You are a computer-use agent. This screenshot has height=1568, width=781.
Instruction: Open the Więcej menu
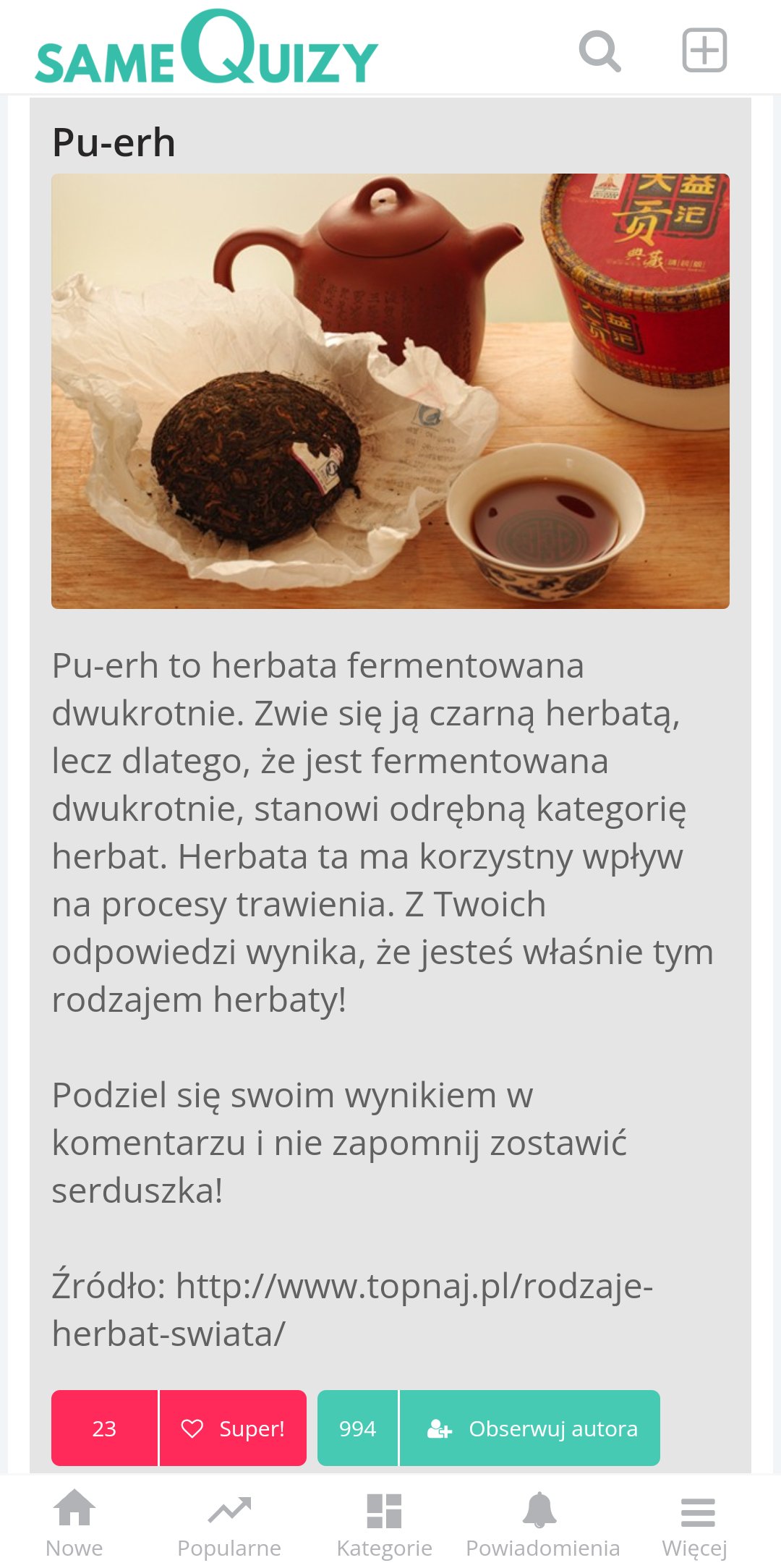695,1523
